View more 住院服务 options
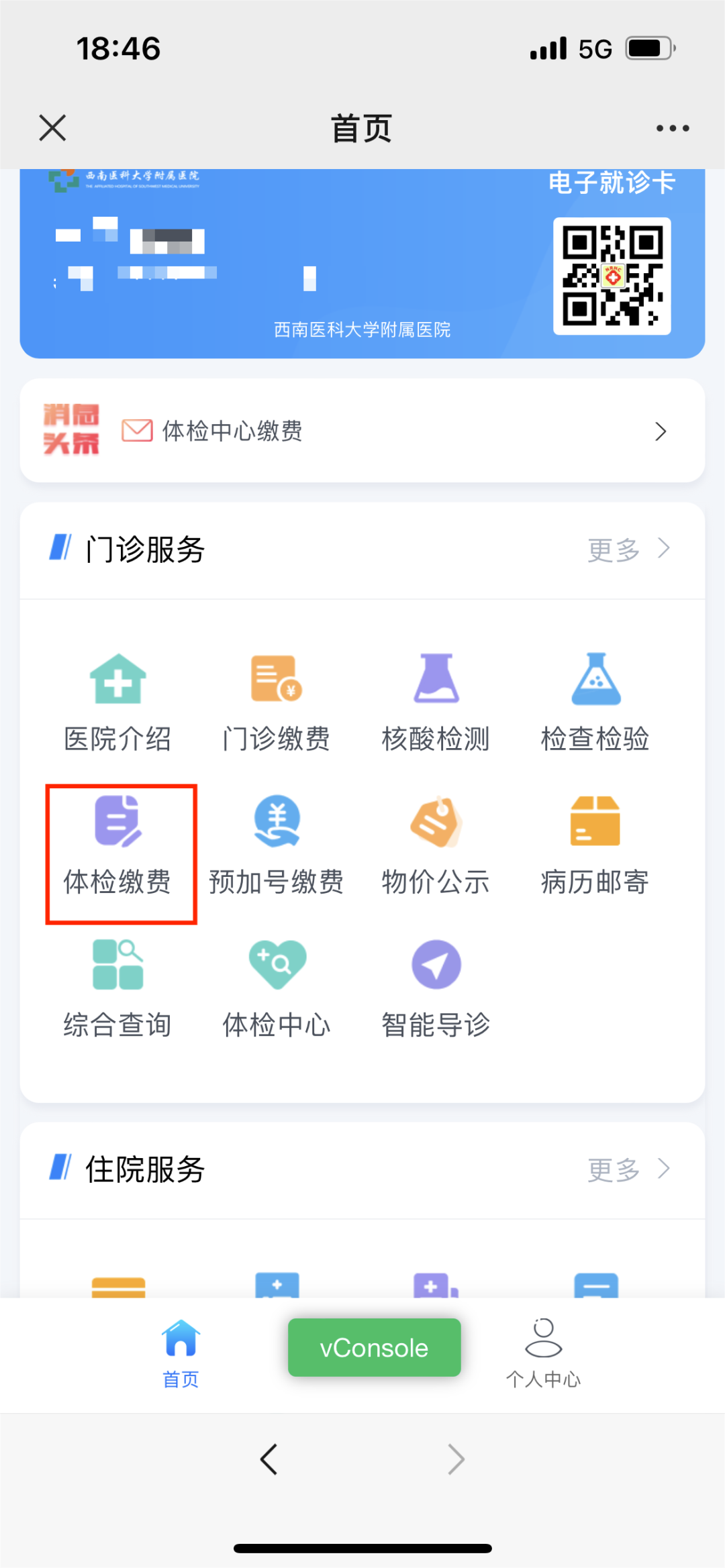The image size is (725, 1568). (x=628, y=1169)
